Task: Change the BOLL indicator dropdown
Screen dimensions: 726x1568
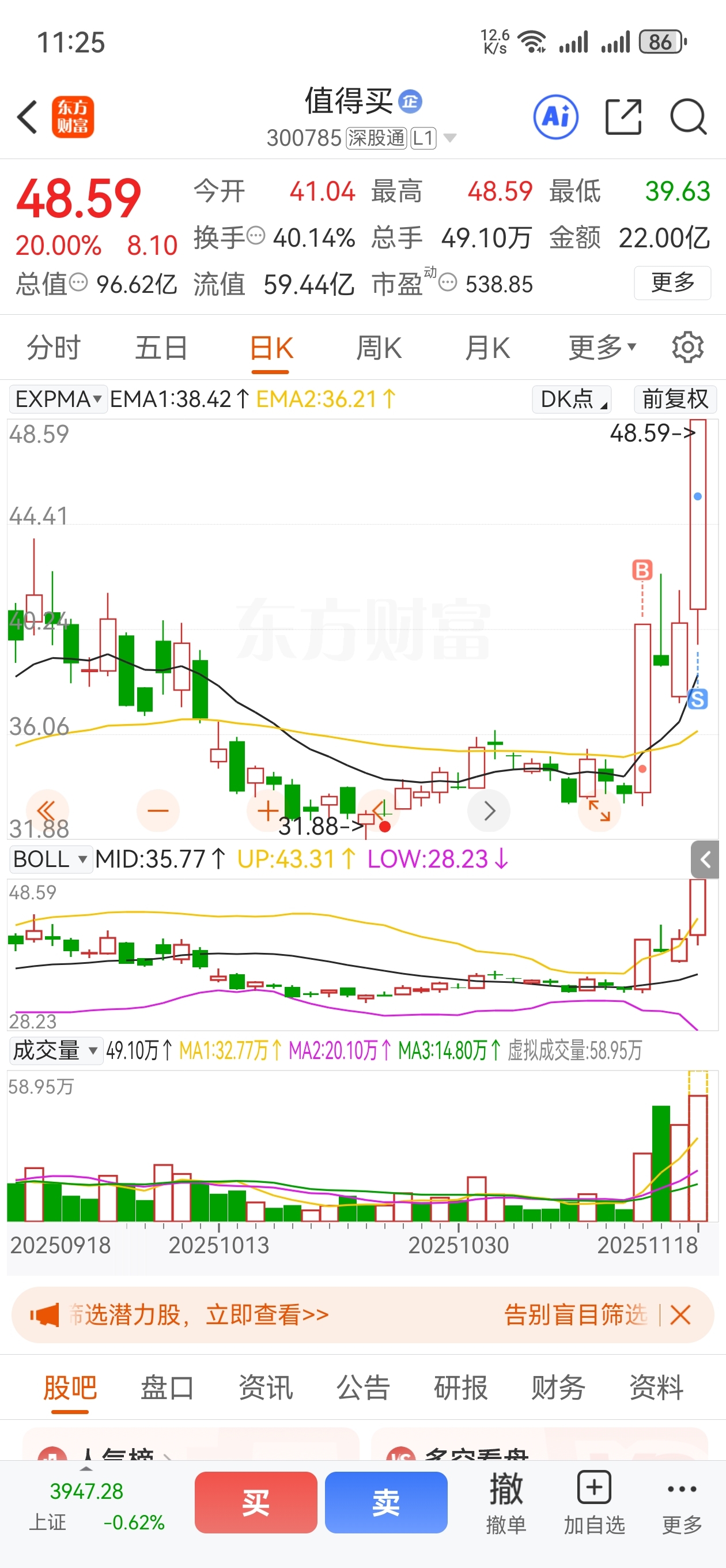Action: tap(51, 859)
